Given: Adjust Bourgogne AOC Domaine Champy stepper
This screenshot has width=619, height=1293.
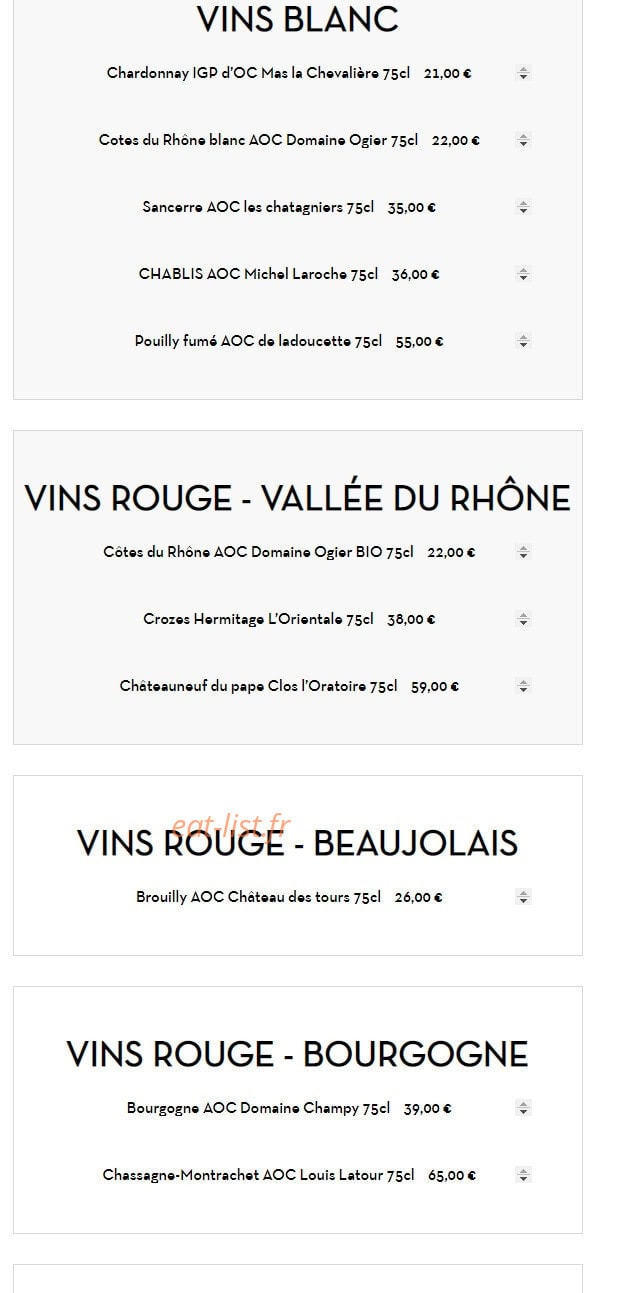Looking at the screenshot, I should [523, 1108].
